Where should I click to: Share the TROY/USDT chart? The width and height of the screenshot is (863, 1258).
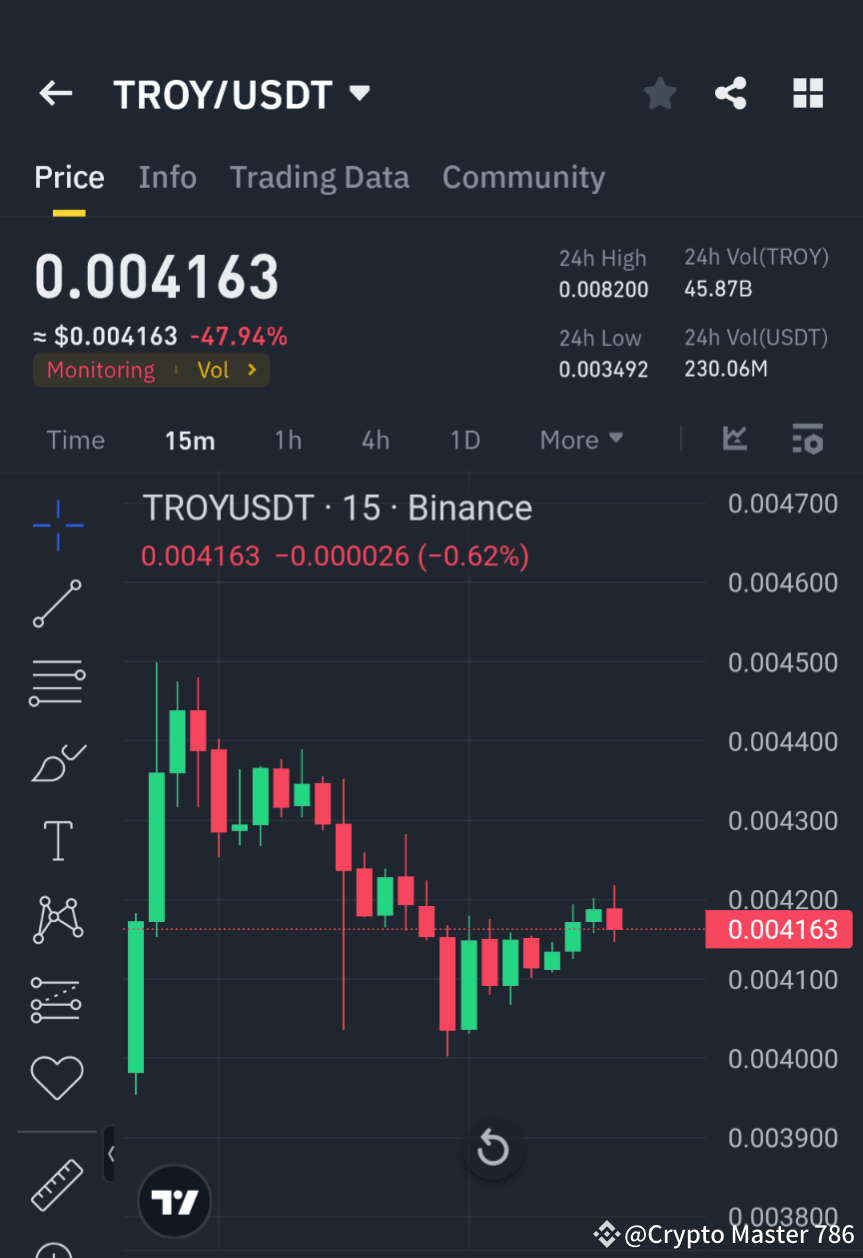click(x=731, y=93)
